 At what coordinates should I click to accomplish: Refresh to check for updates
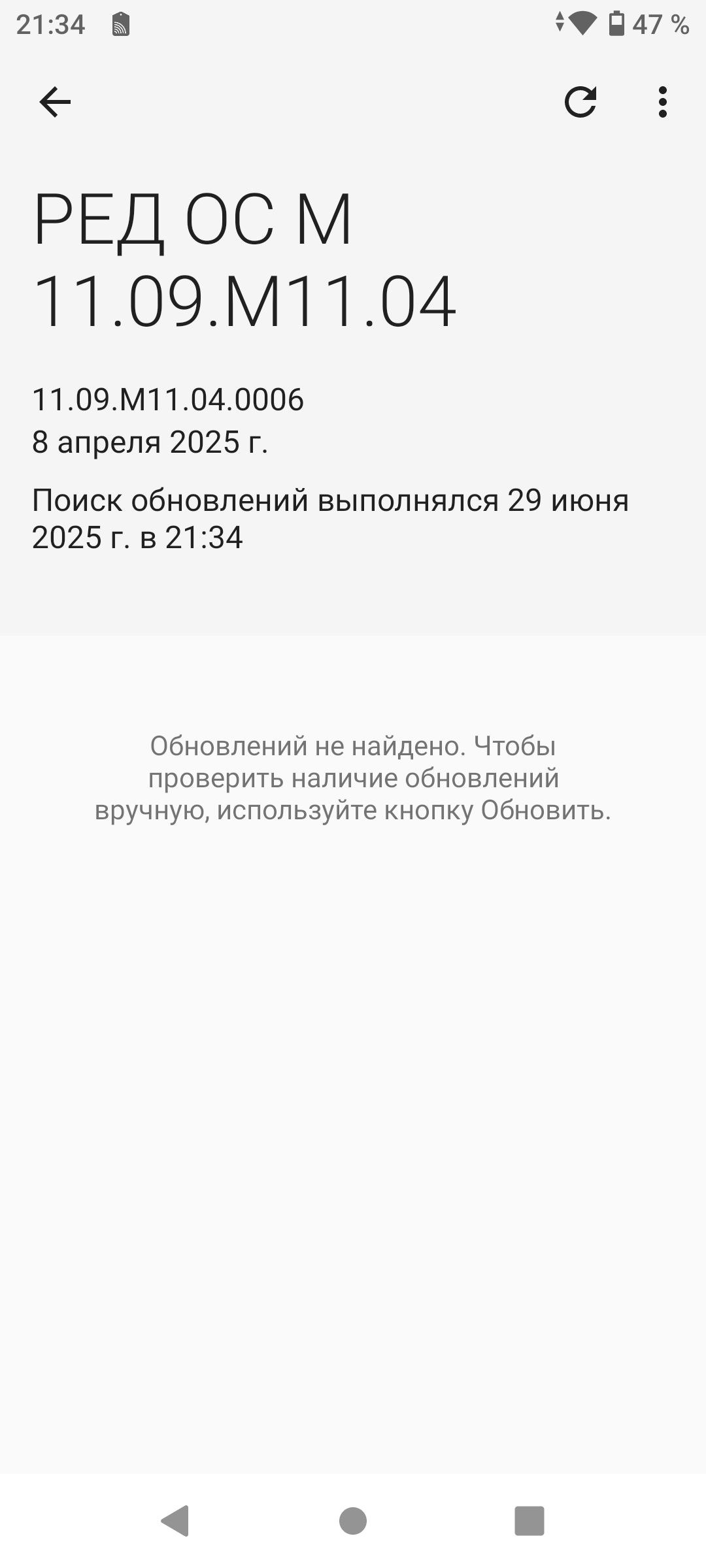(580, 102)
